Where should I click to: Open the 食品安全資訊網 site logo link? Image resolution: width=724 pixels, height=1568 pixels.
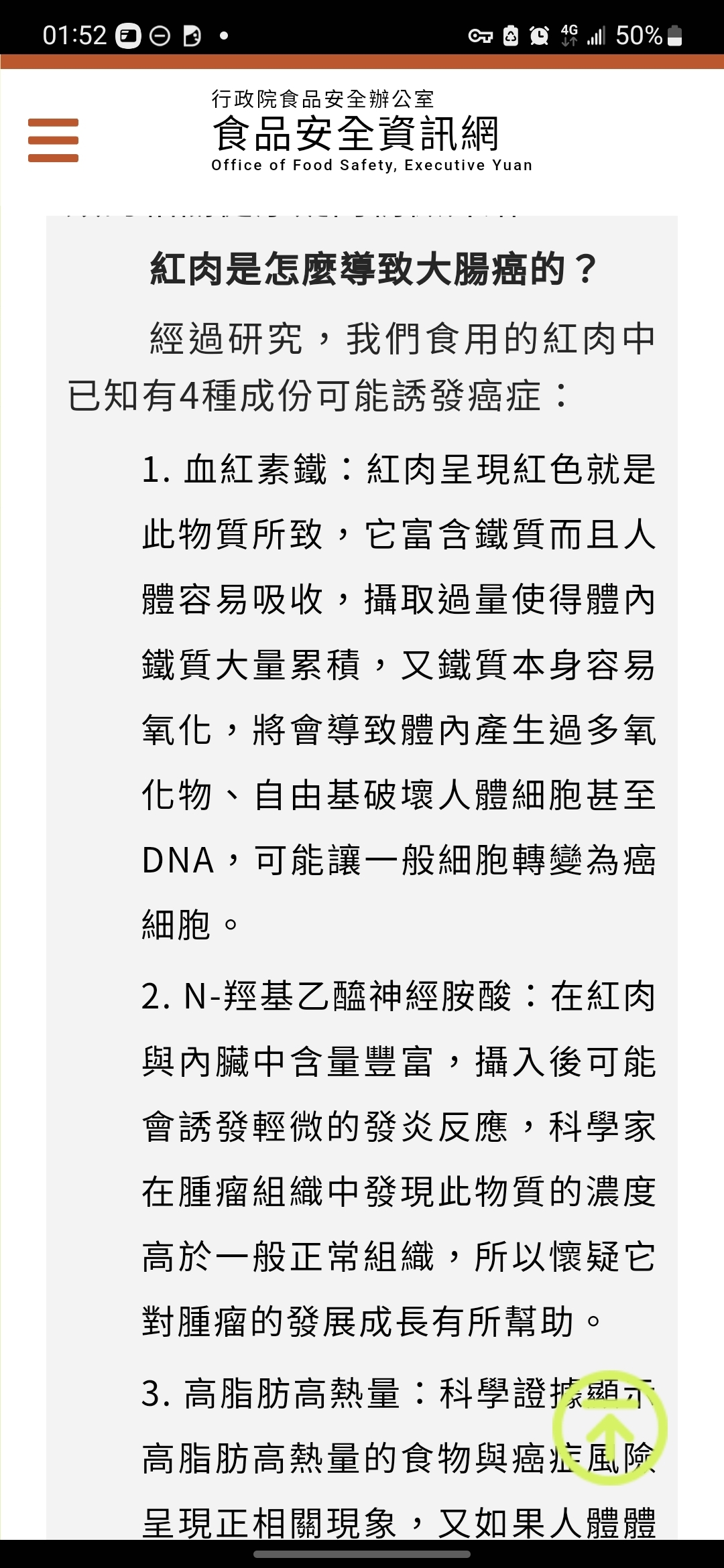point(371,131)
